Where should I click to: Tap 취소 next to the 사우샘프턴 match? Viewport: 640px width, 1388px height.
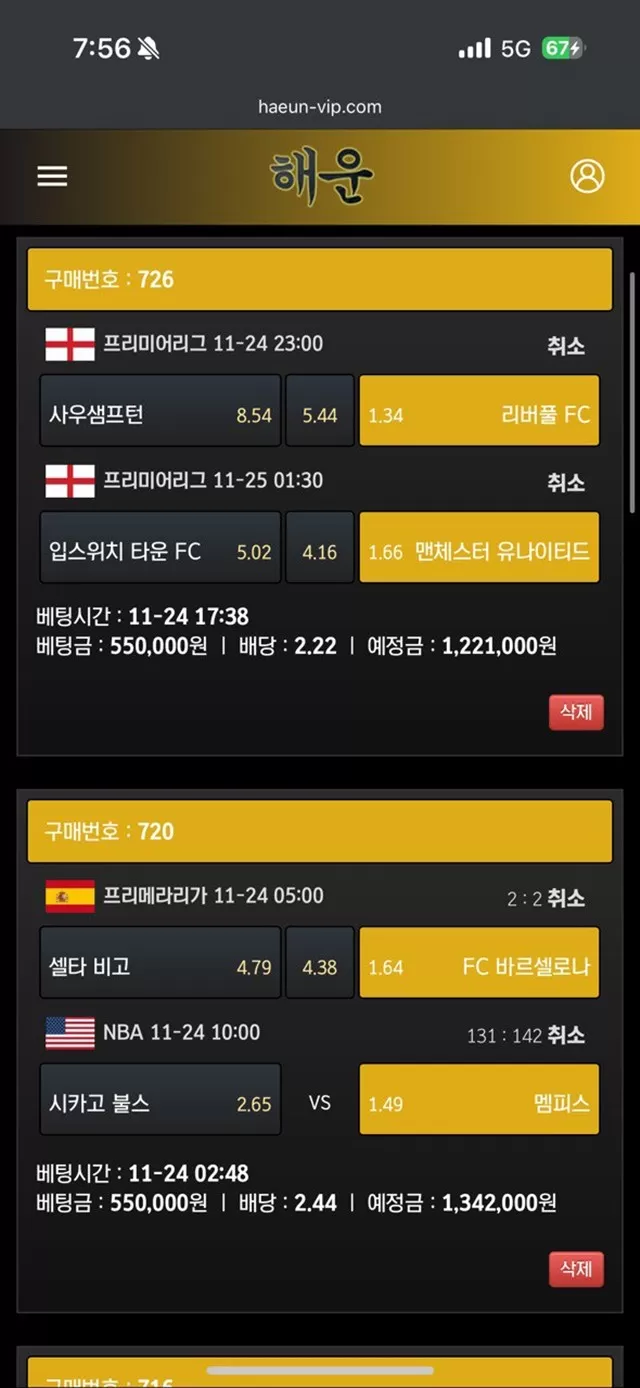click(566, 345)
